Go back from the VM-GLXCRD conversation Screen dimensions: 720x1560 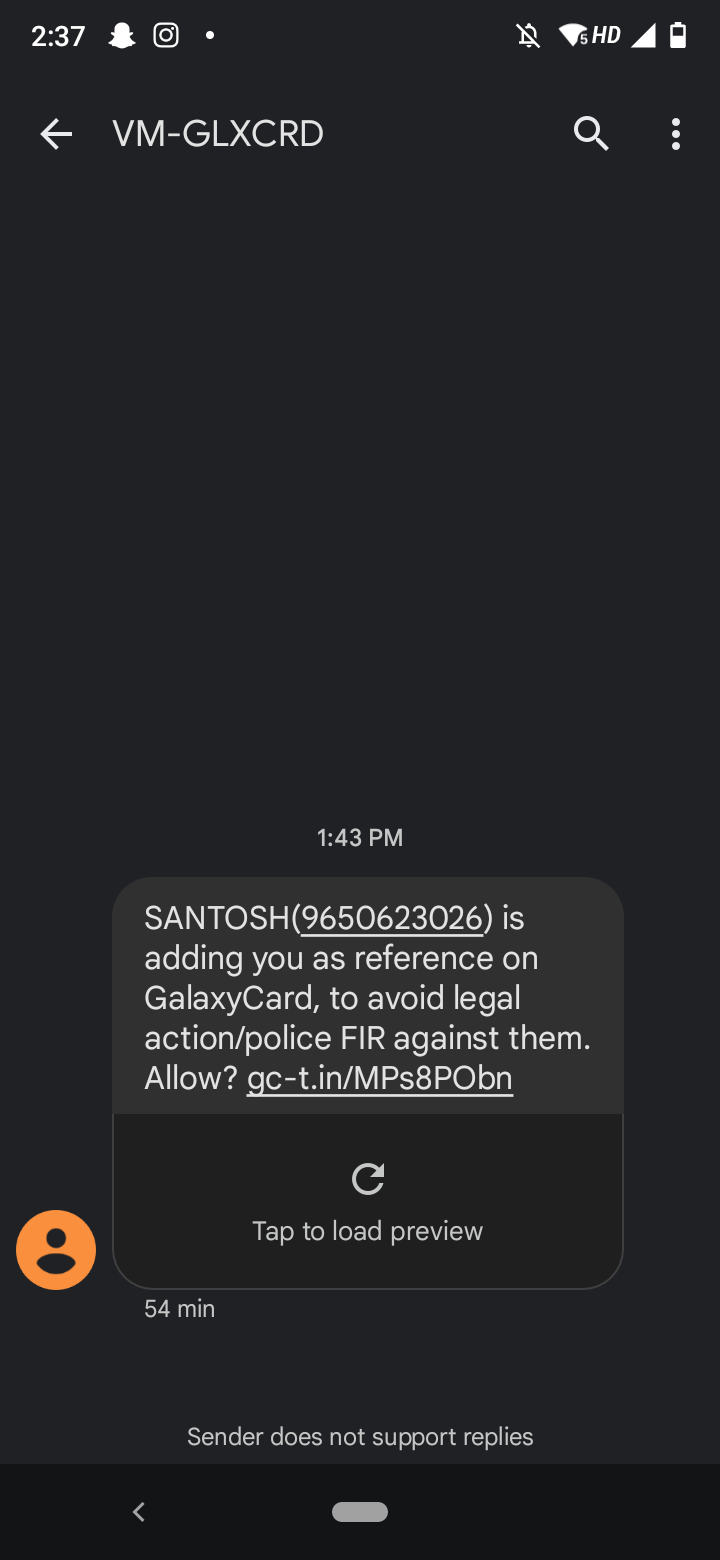coord(56,134)
